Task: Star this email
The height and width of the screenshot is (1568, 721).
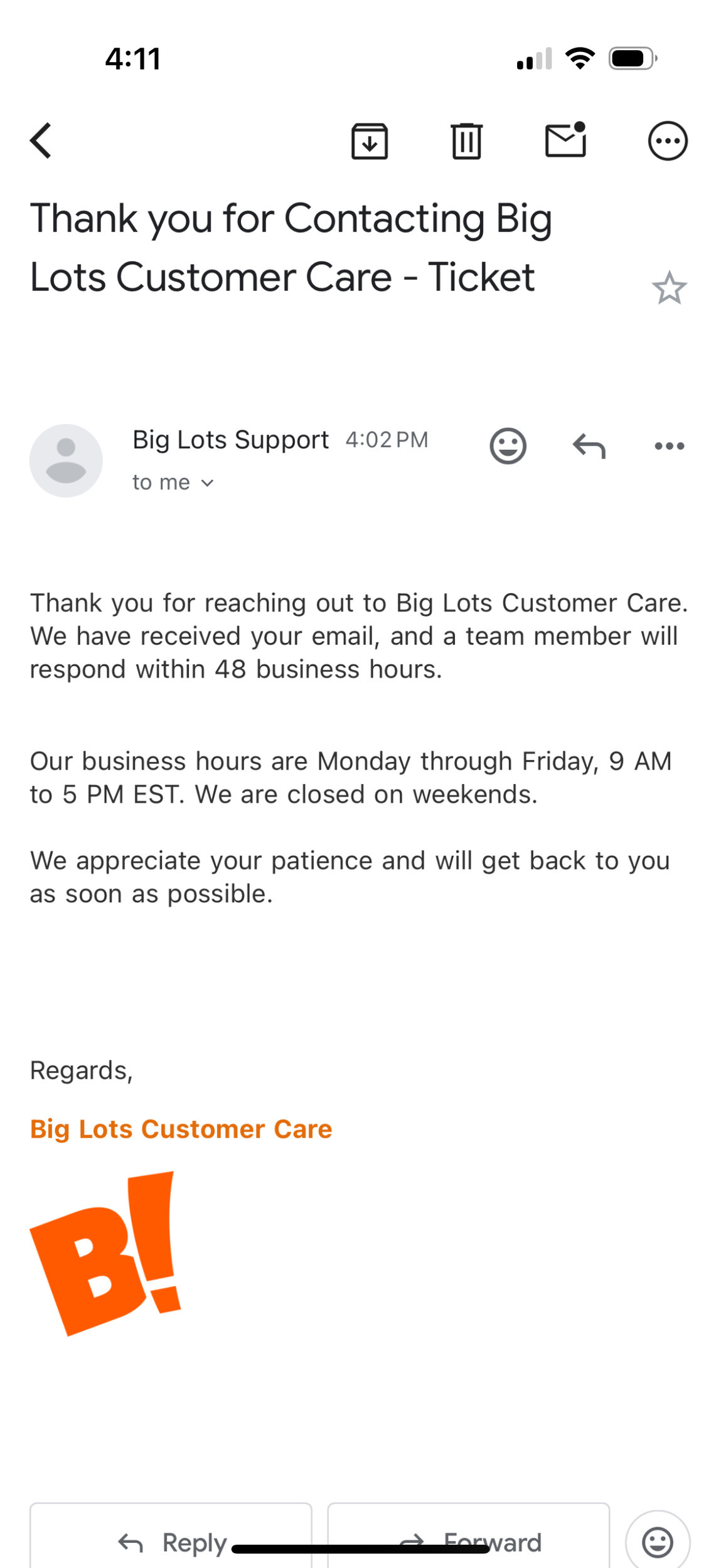Action: (x=669, y=289)
